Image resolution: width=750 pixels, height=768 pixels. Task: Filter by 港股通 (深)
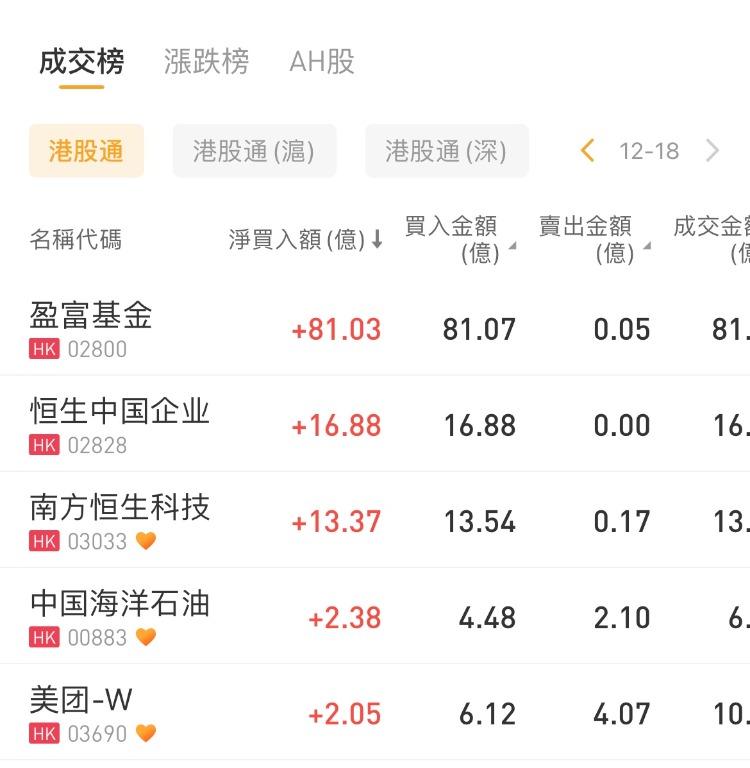(x=446, y=151)
